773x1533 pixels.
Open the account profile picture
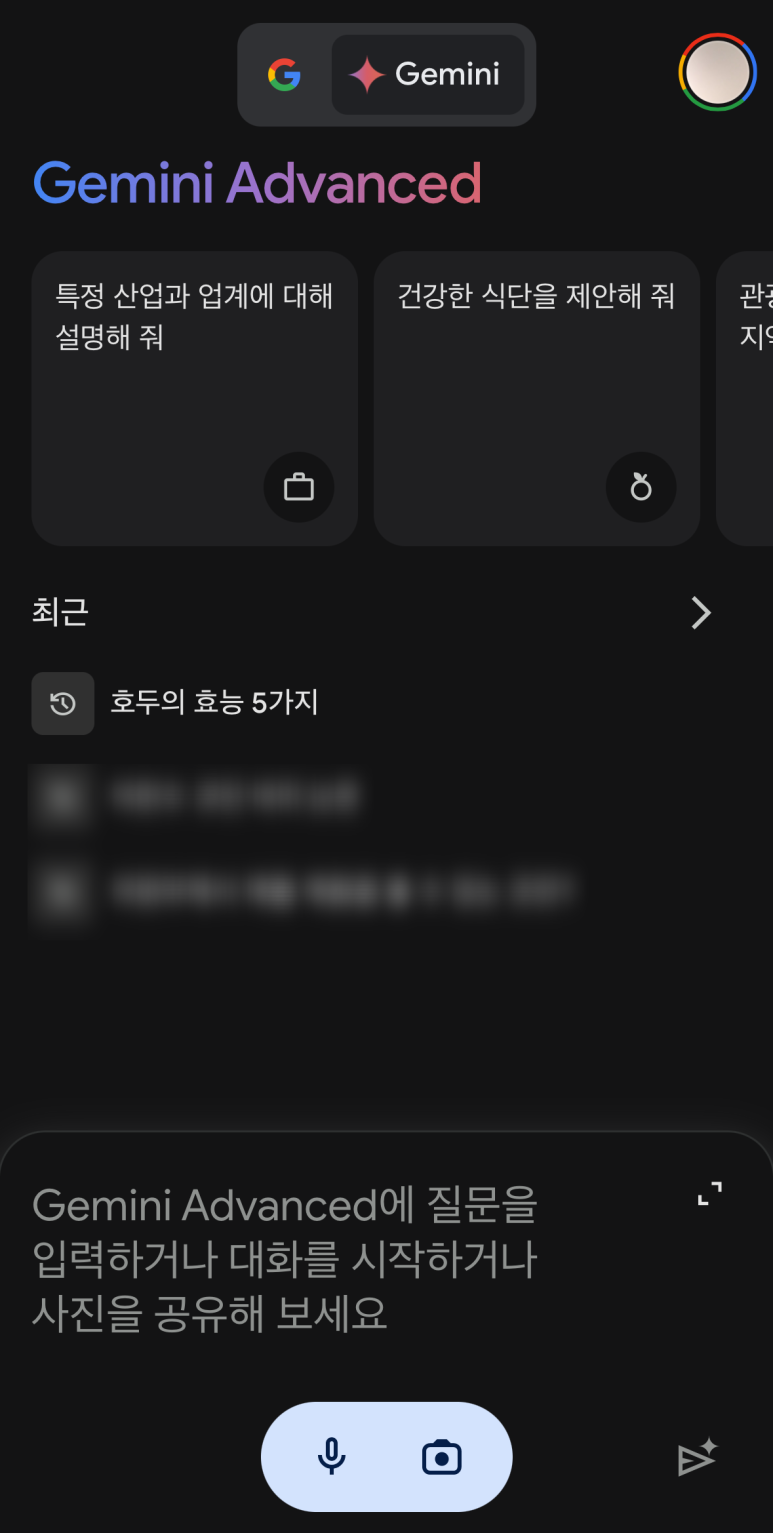717,73
